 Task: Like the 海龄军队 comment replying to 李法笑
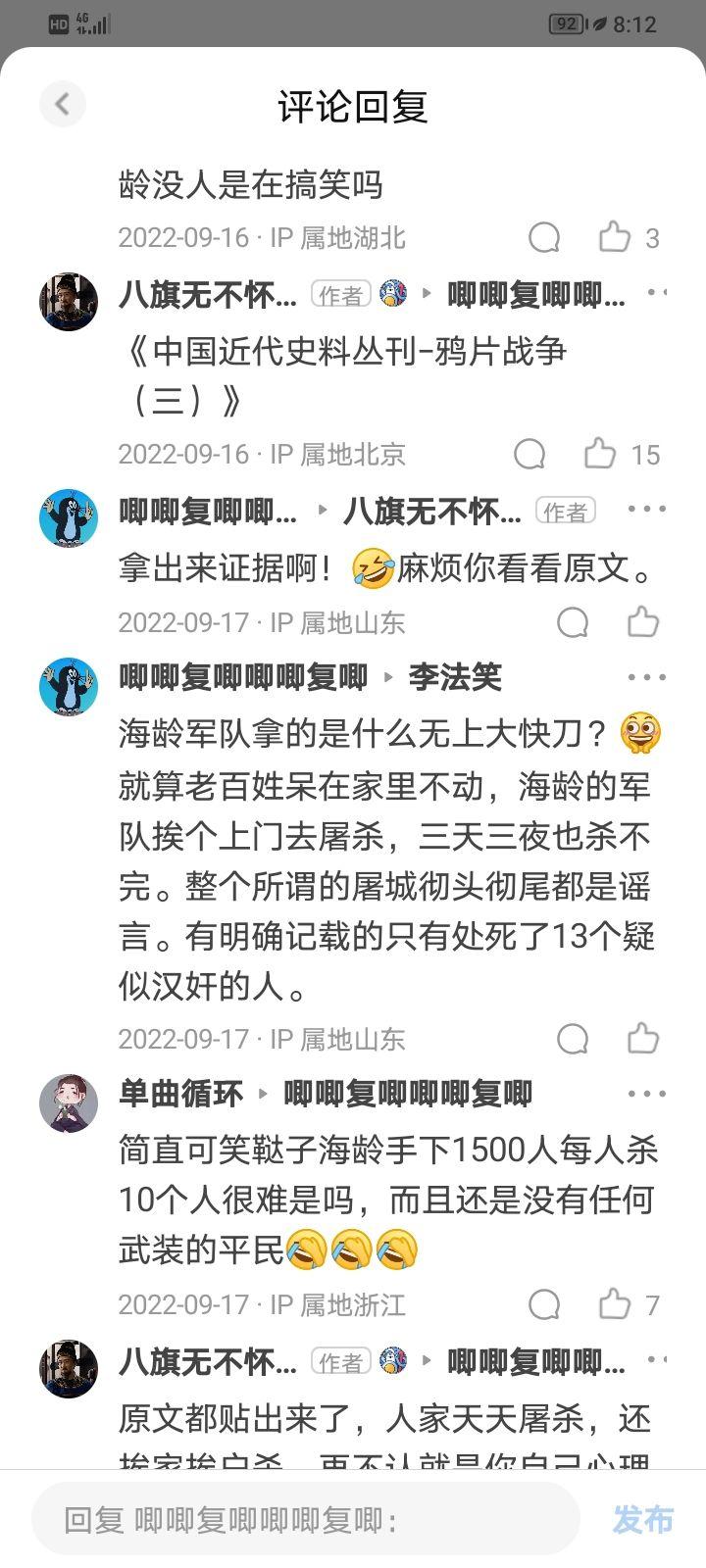click(x=643, y=1039)
